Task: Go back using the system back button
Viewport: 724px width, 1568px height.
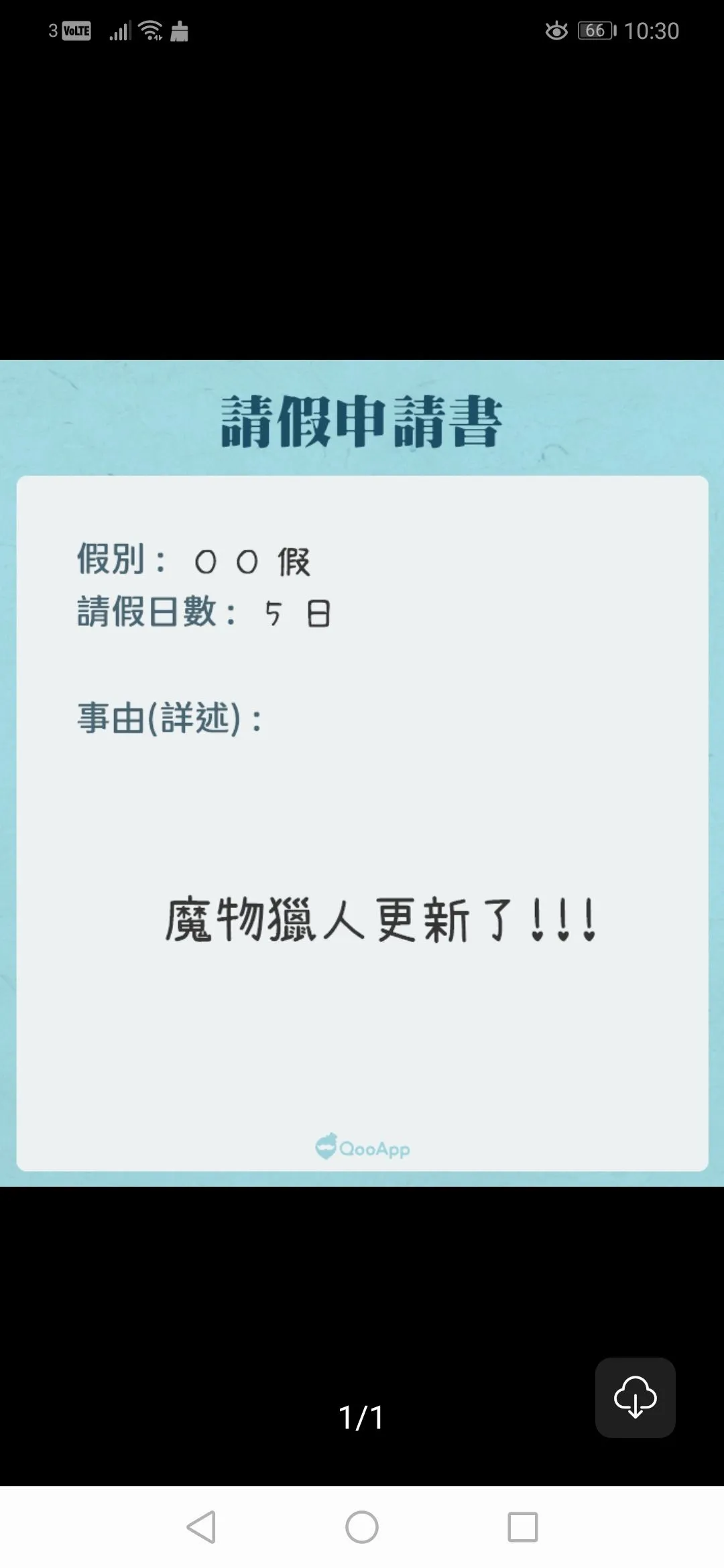Action: pyautogui.click(x=201, y=1527)
